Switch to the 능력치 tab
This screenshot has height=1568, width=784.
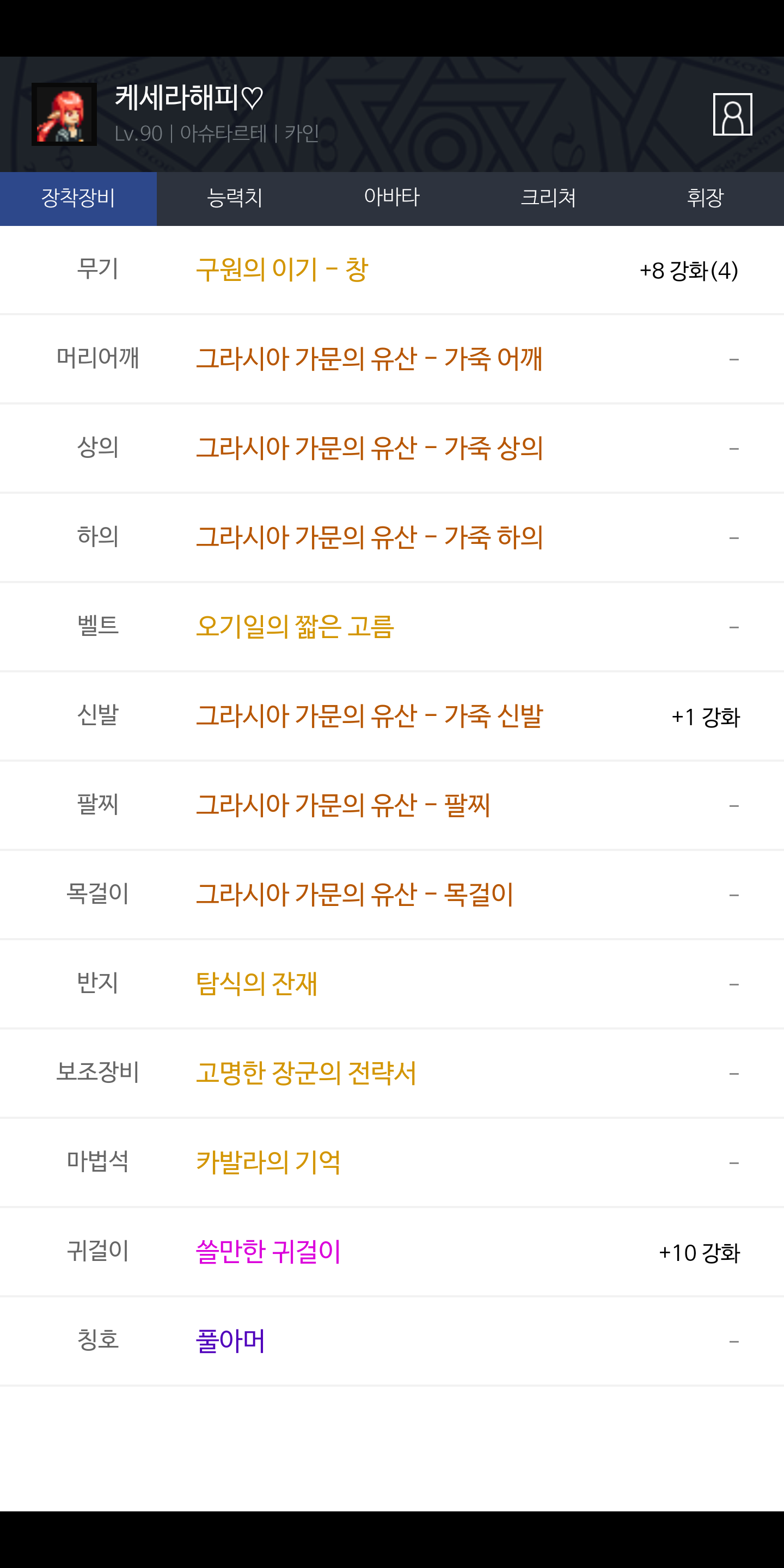(235, 198)
